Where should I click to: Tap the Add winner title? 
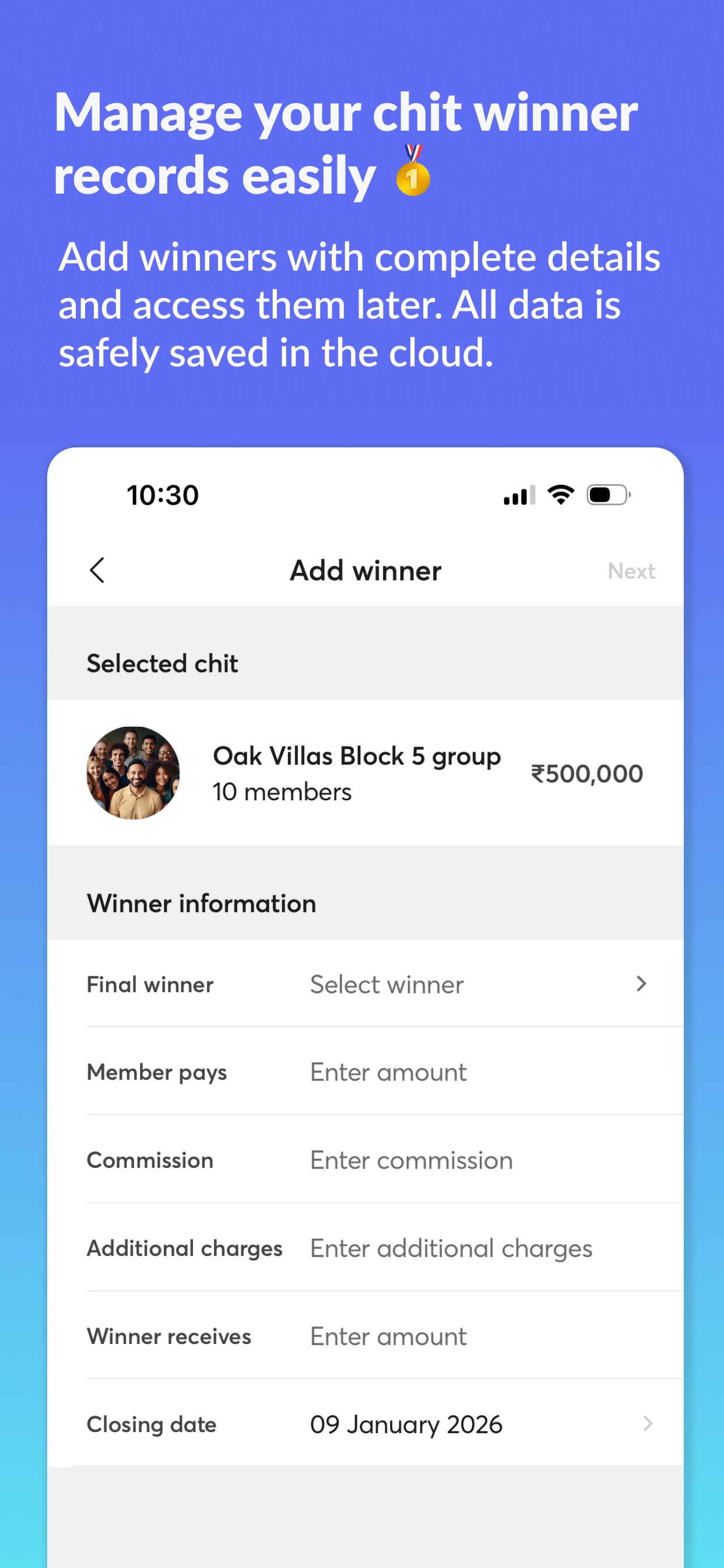point(365,570)
